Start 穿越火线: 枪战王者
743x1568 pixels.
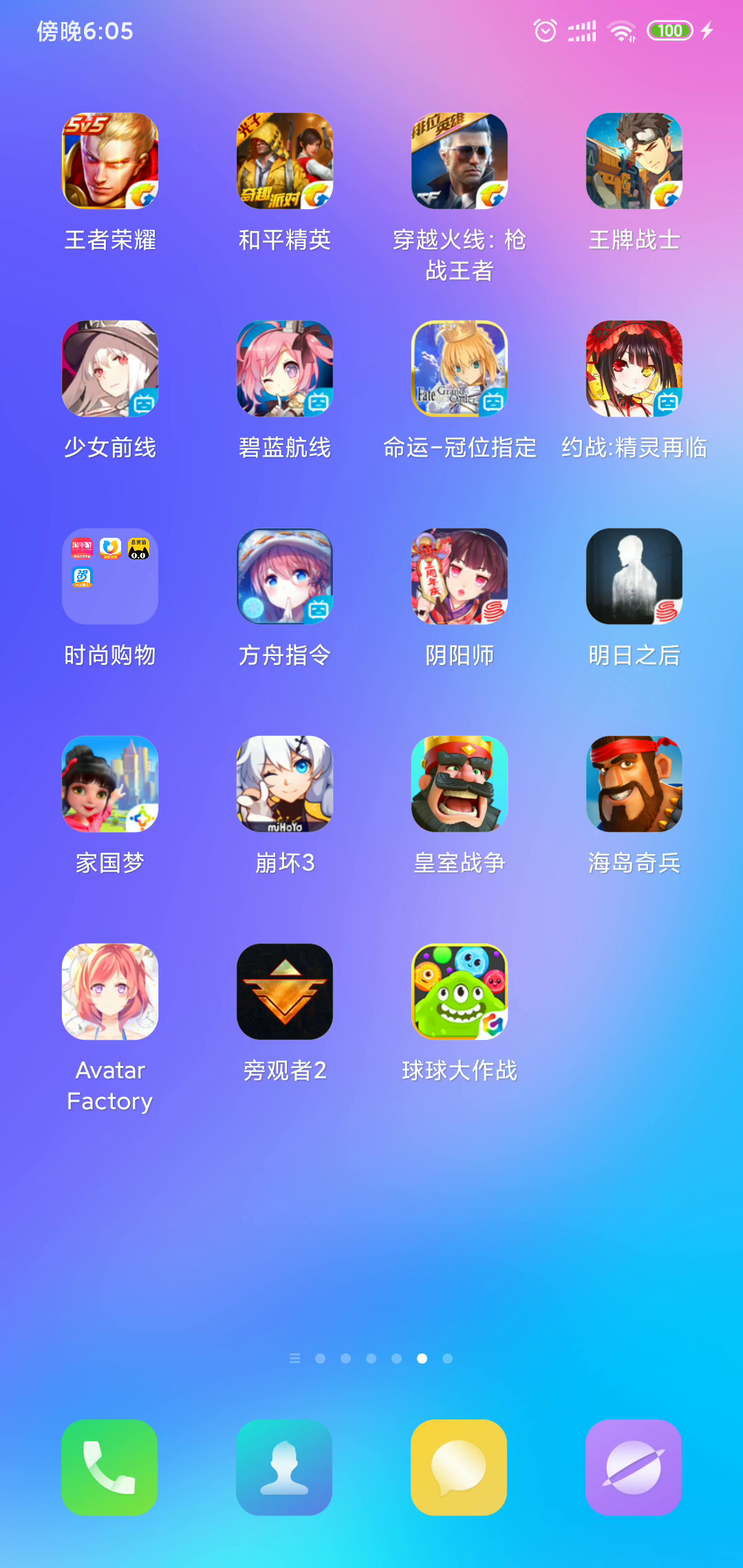point(460,161)
